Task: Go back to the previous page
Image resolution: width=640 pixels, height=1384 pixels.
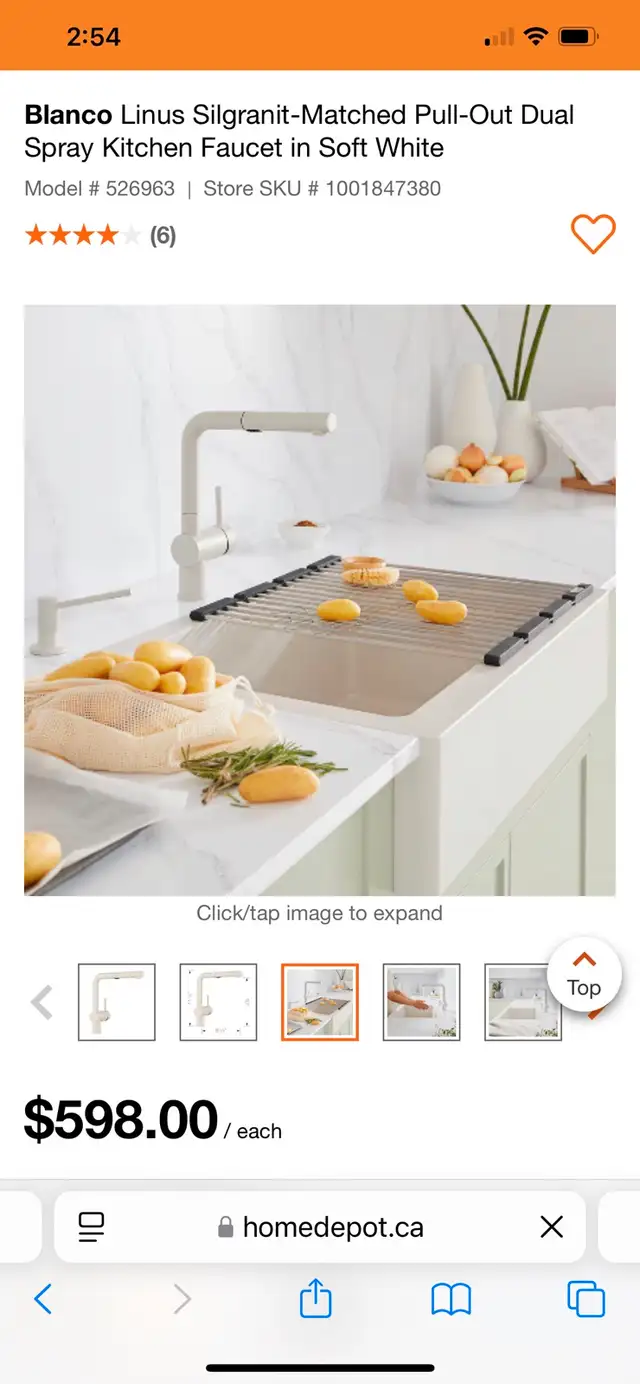Action: coord(43,1299)
